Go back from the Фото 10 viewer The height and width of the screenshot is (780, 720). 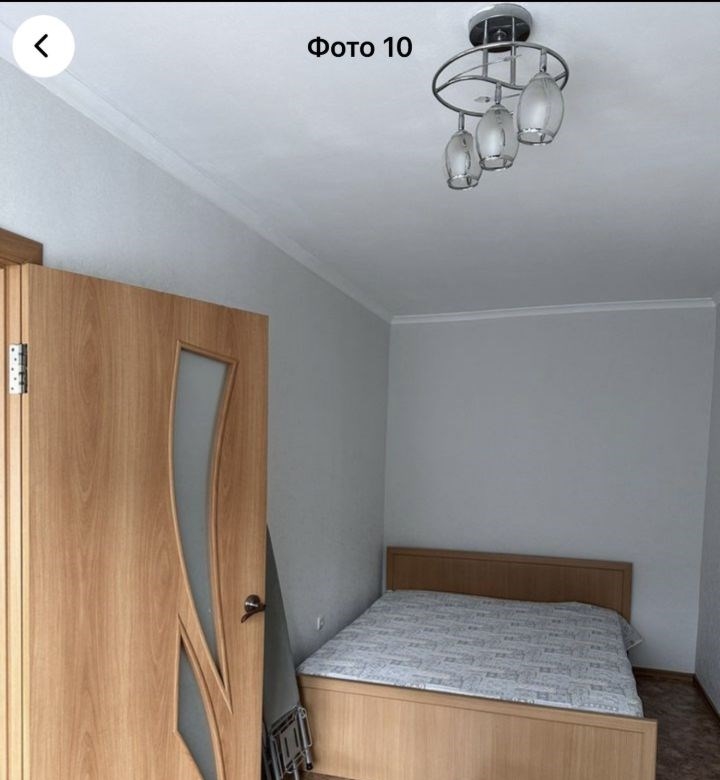[x=43, y=46]
